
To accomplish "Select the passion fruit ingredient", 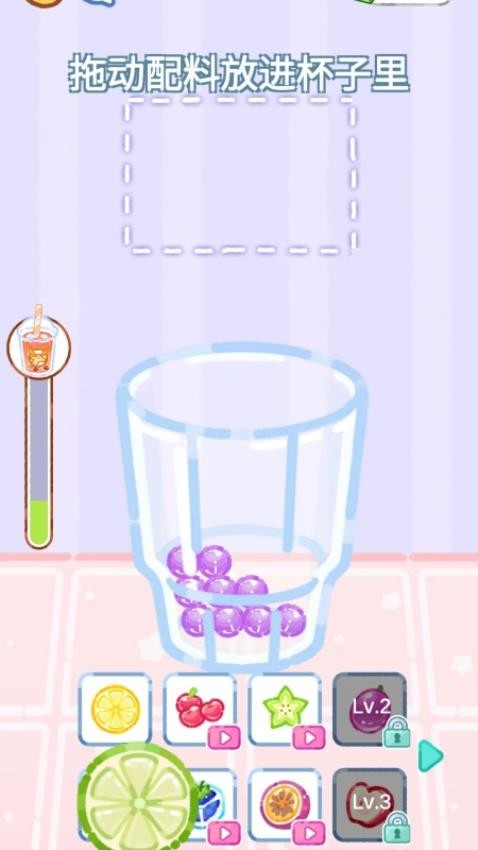I will (x=285, y=805).
